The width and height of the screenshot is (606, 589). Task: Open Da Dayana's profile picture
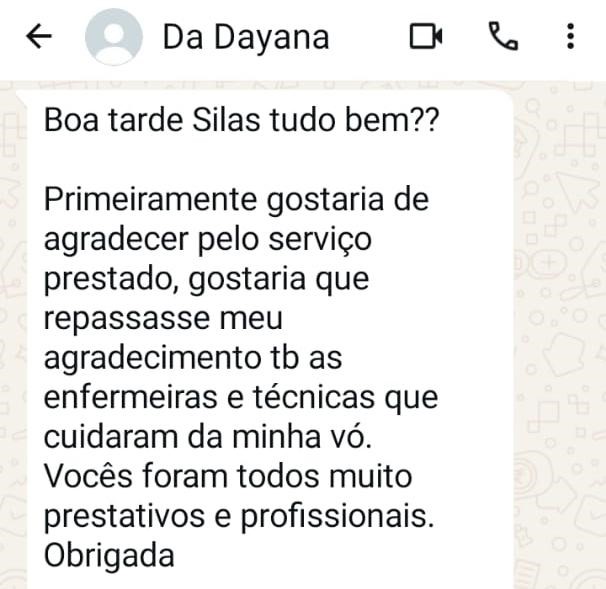(113, 37)
